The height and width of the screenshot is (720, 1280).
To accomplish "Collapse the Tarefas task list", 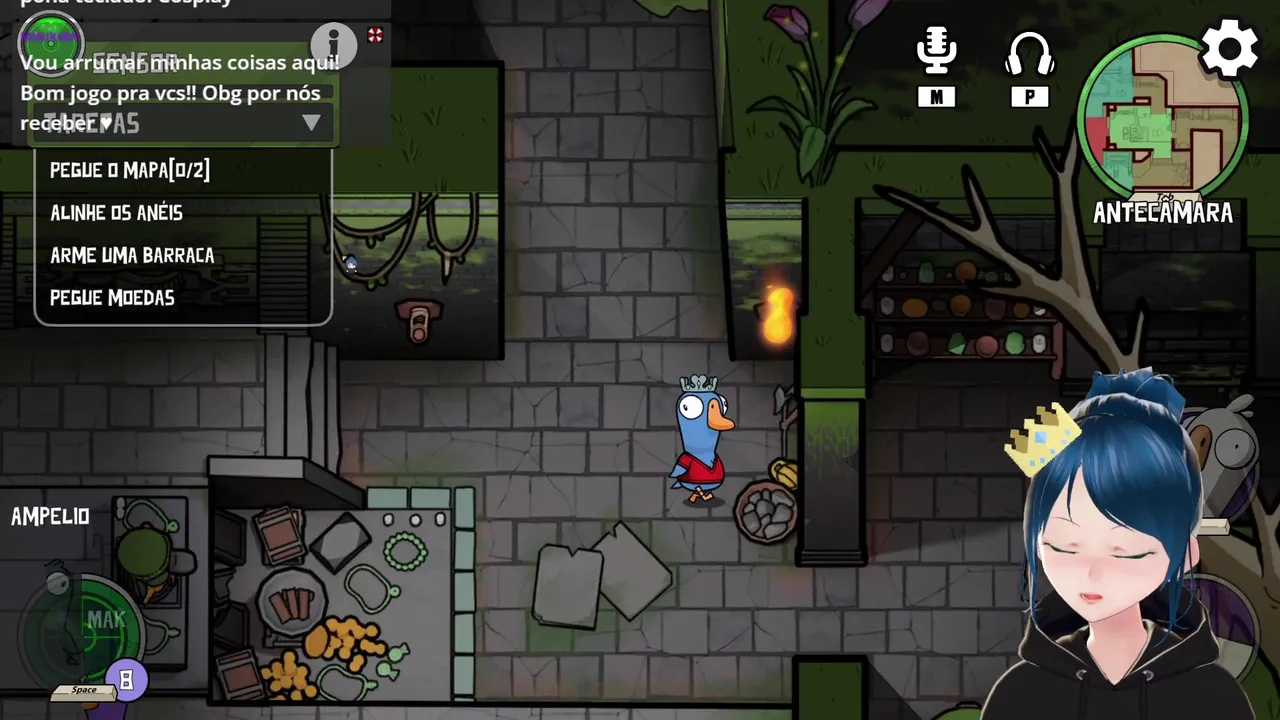I will coord(311,123).
